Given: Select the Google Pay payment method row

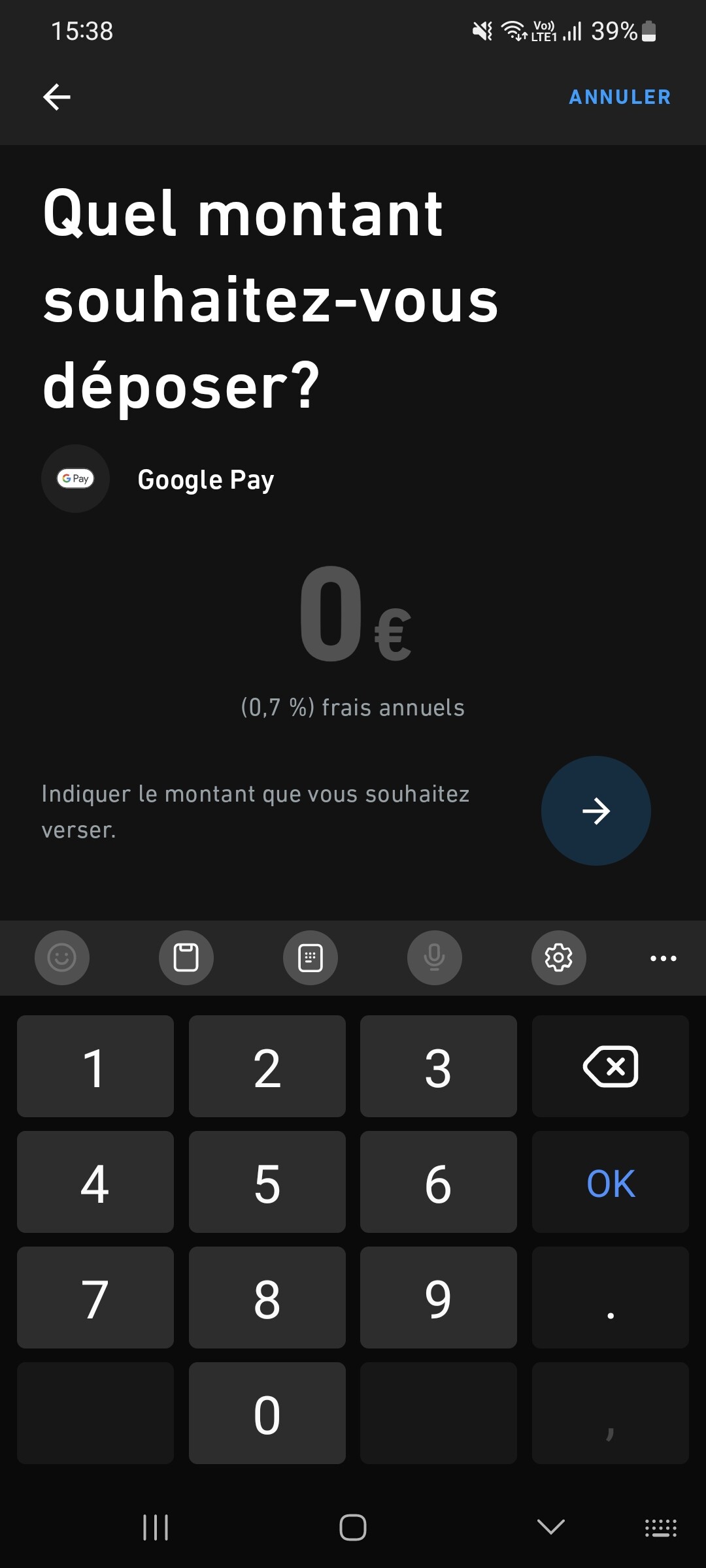Looking at the screenshot, I should (353, 479).
